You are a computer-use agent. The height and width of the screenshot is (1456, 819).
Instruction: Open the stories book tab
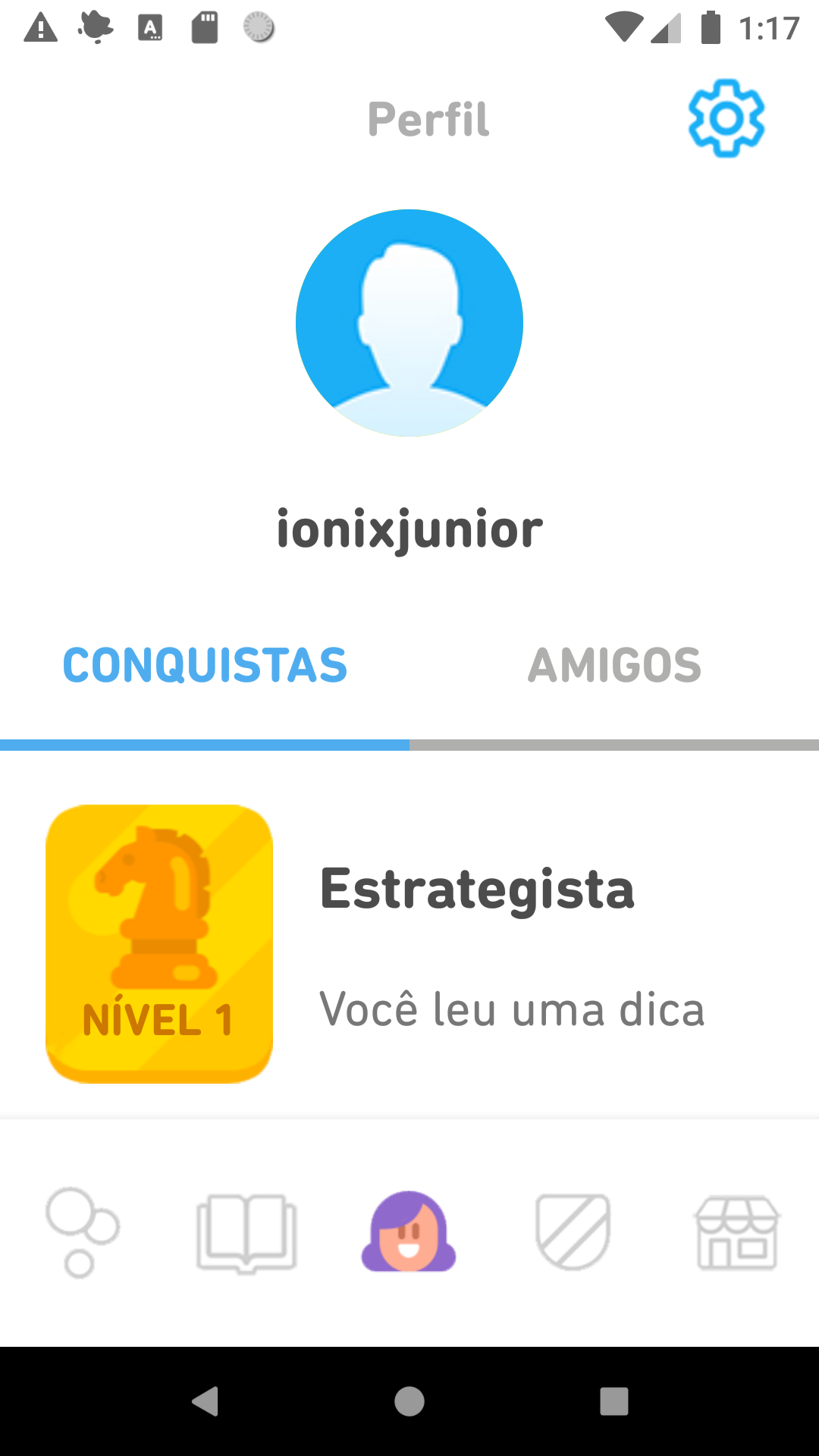pos(246,1232)
